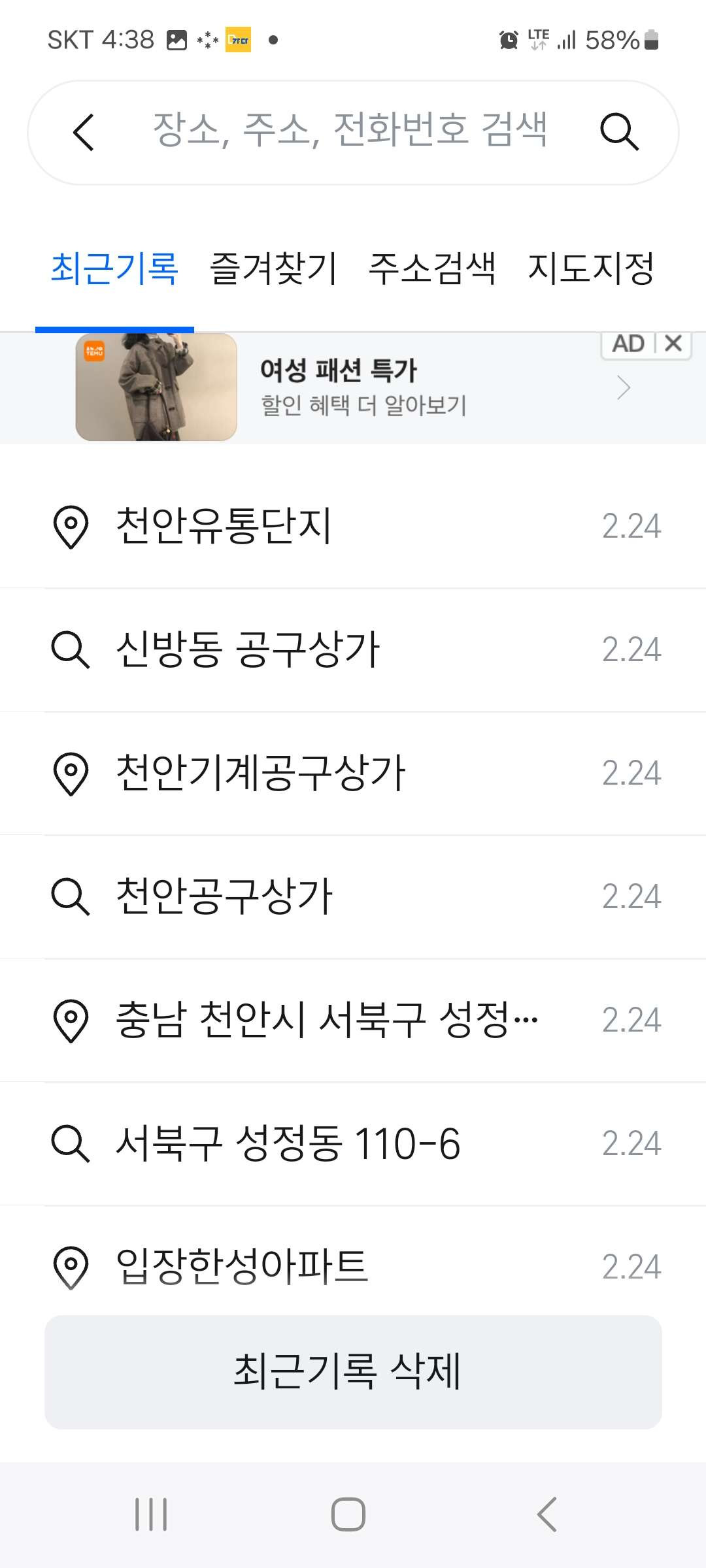Screen dimensions: 706x1568
Task: Open the system recent apps view
Action: [x=151, y=1514]
